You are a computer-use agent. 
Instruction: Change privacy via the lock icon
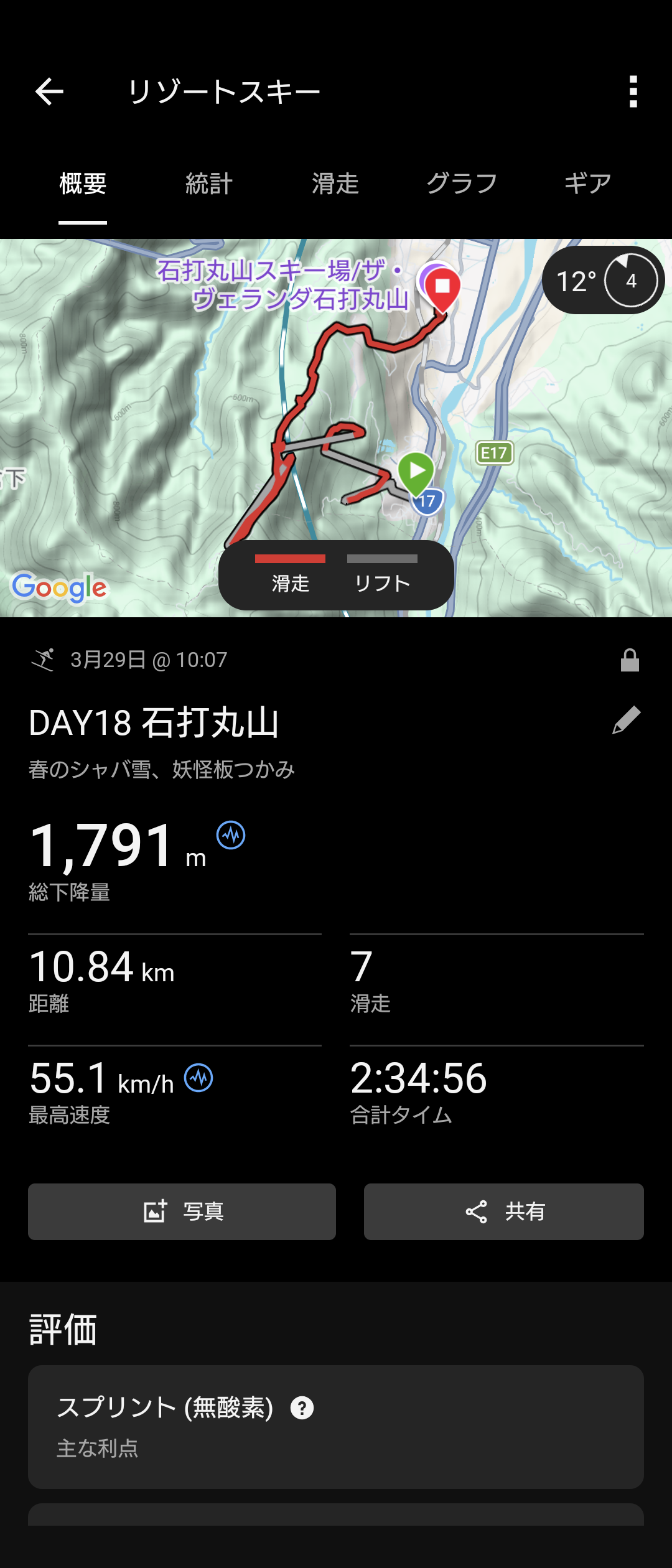[630, 660]
